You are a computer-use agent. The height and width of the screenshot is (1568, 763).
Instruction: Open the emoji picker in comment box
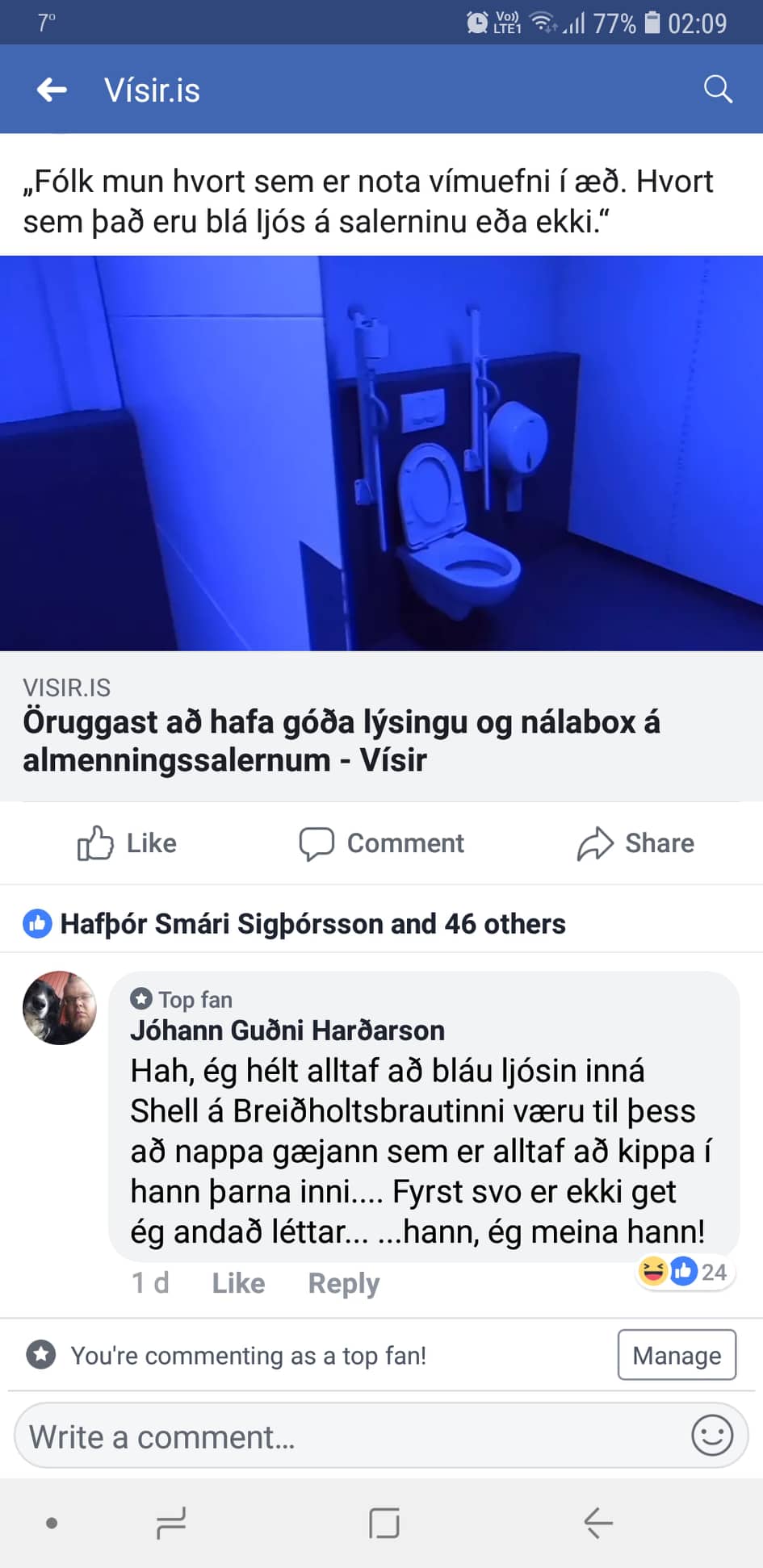pyautogui.click(x=711, y=1436)
